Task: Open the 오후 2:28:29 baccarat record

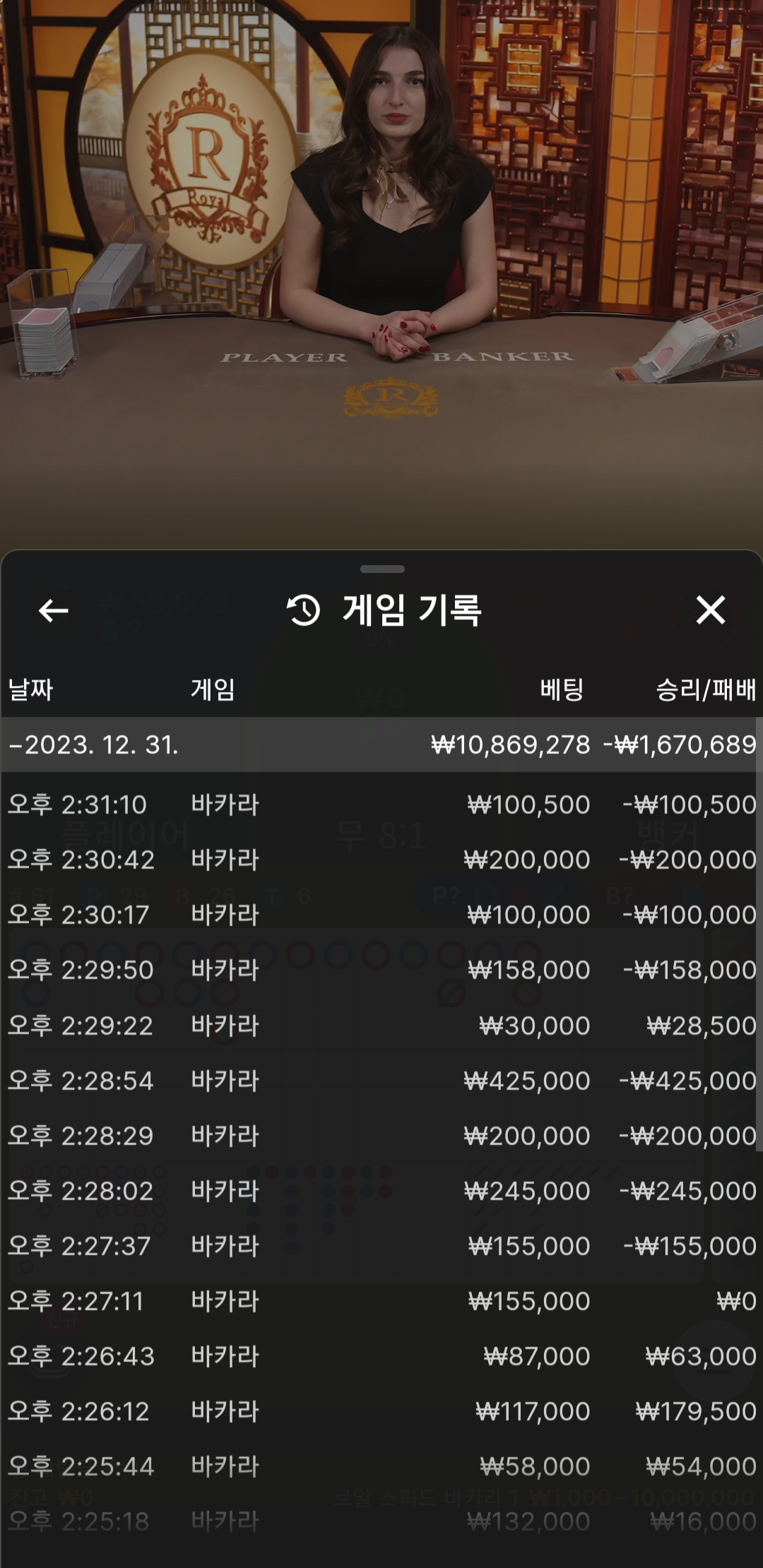Action: pyautogui.click(x=381, y=1136)
